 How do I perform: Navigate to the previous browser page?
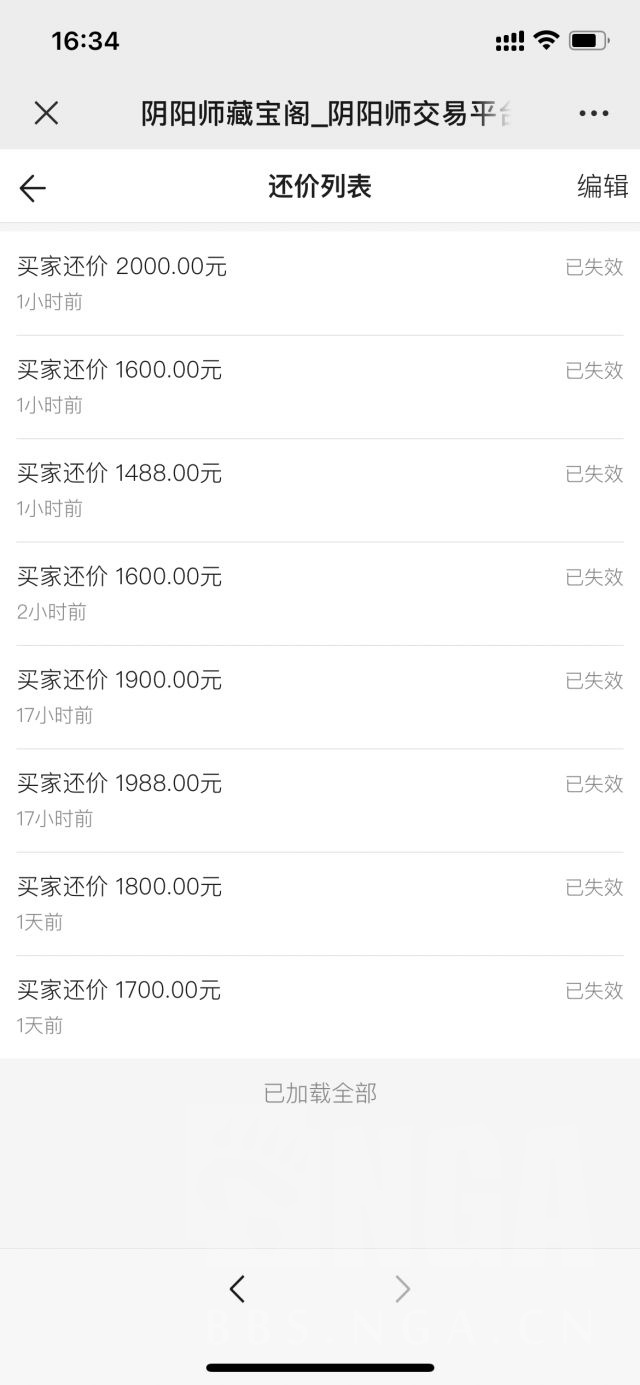coord(237,1289)
